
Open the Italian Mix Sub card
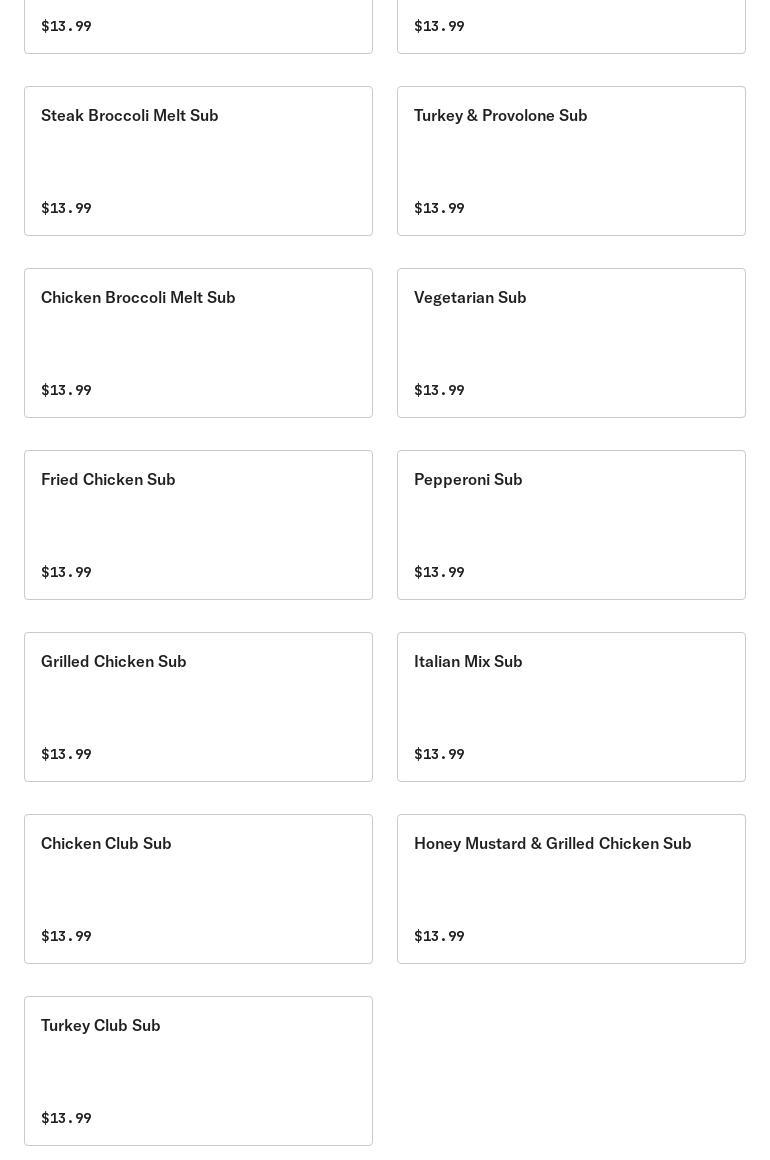pos(571,707)
